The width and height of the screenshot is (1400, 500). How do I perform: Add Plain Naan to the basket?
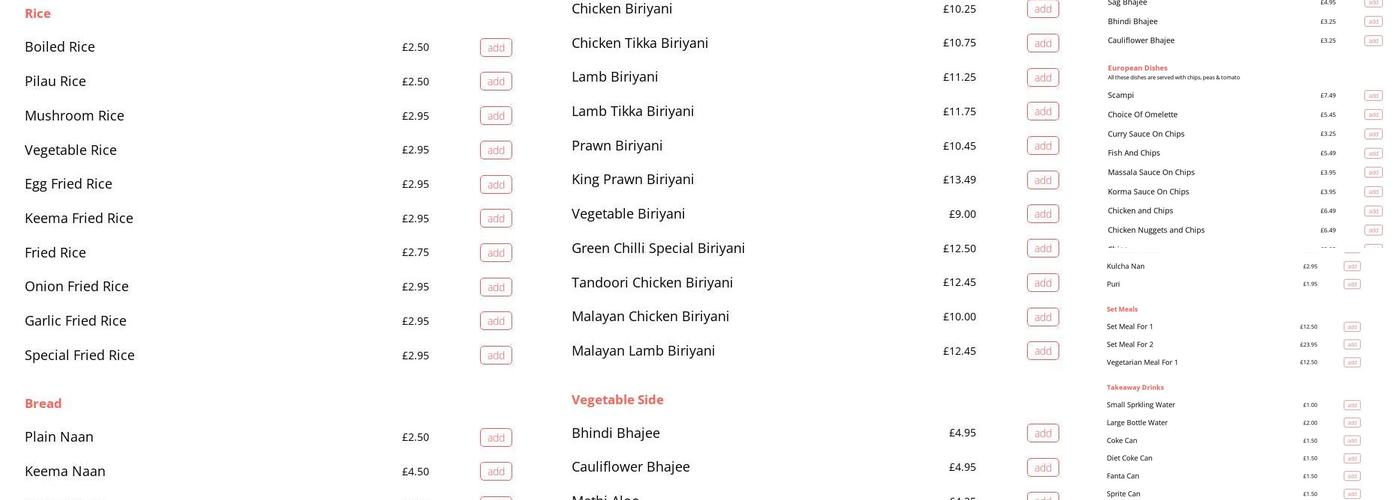(496, 437)
